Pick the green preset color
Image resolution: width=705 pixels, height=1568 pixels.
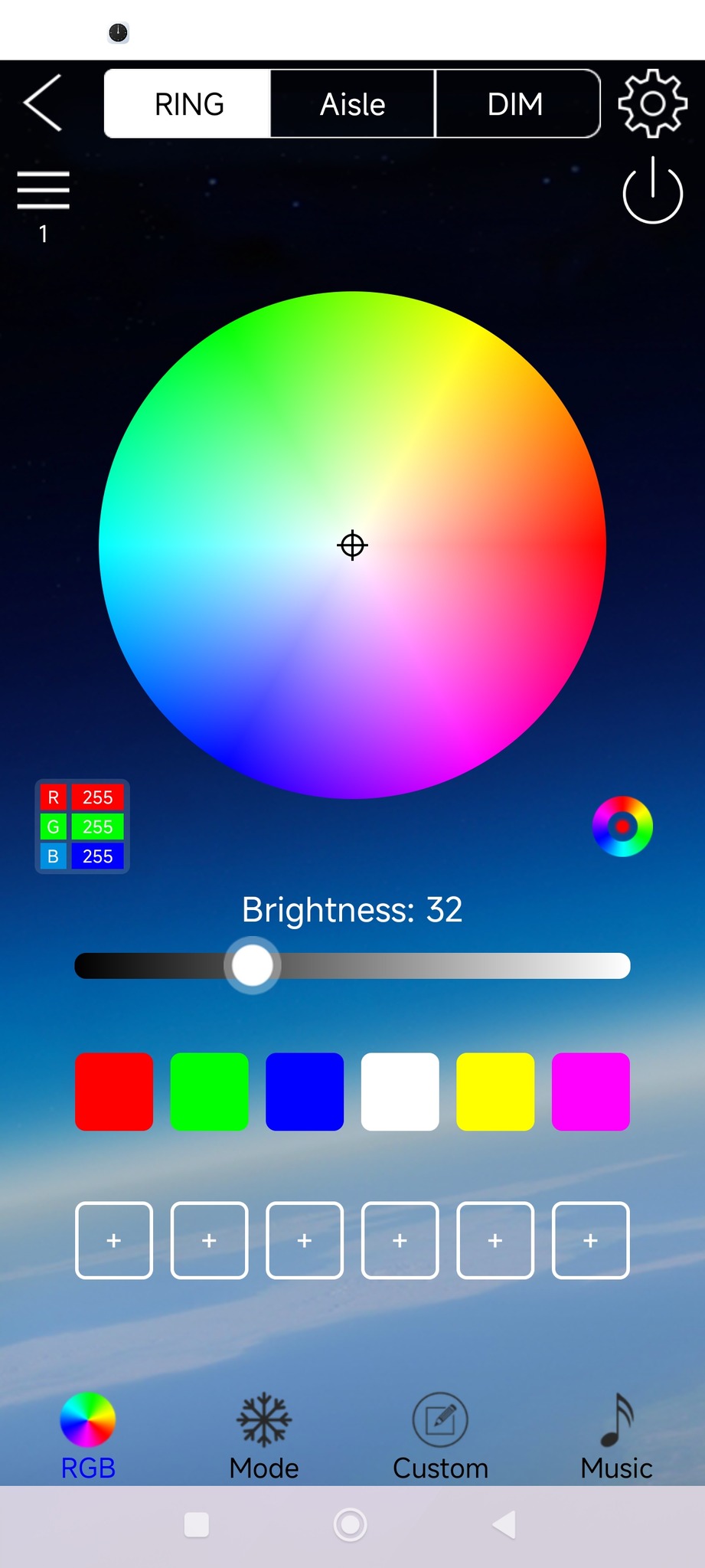coord(209,1092)
